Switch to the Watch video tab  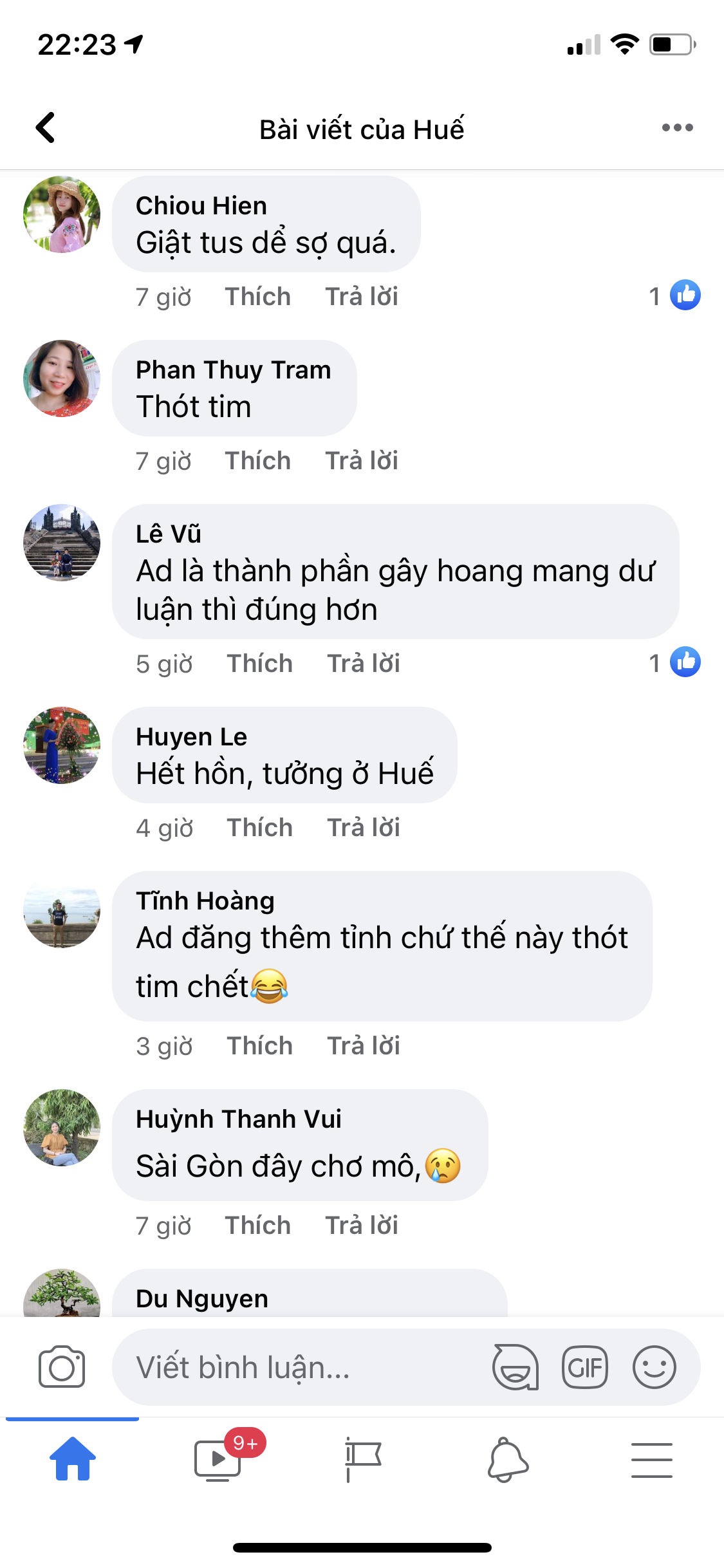coord(219,1460)
